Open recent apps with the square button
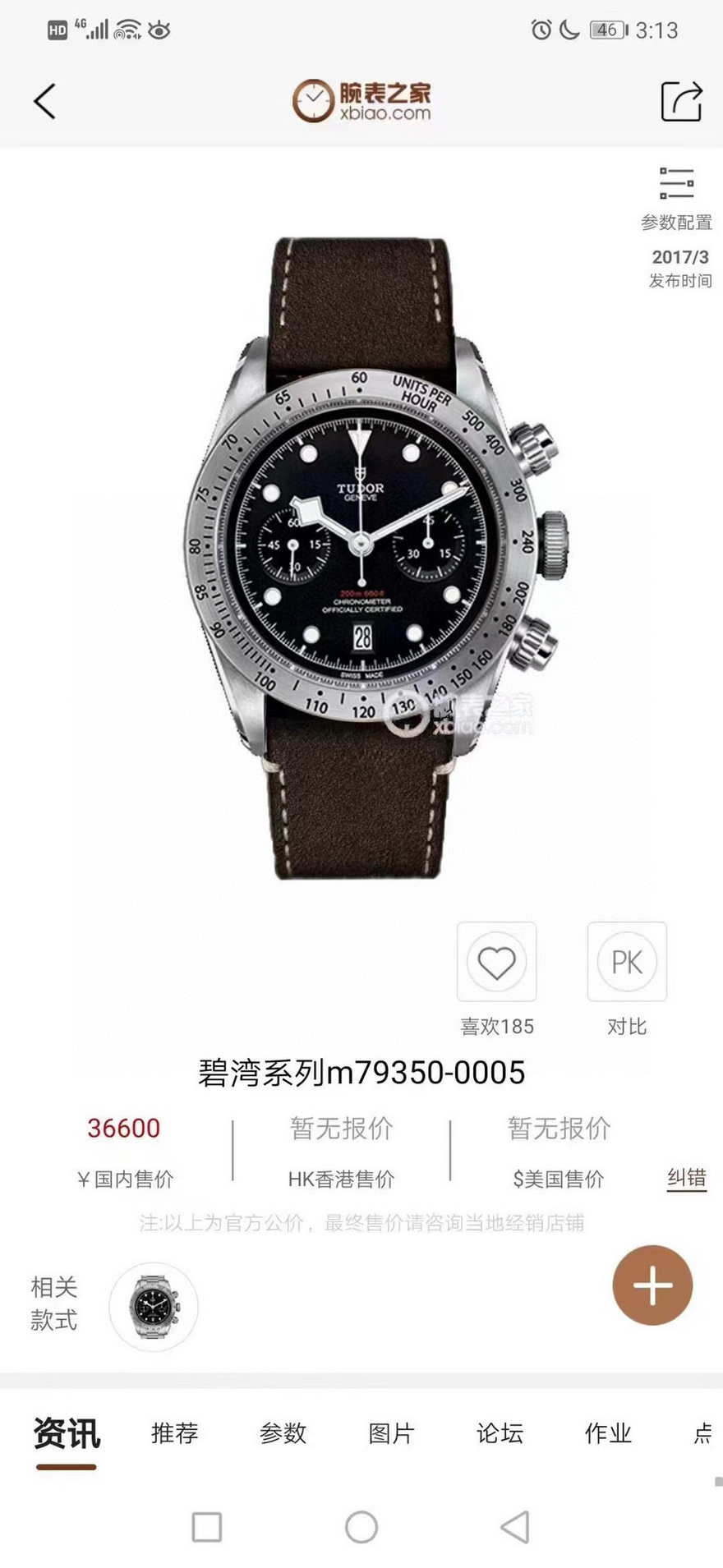The height and width of the screenshot is (1568, 723). (206, 1527)
